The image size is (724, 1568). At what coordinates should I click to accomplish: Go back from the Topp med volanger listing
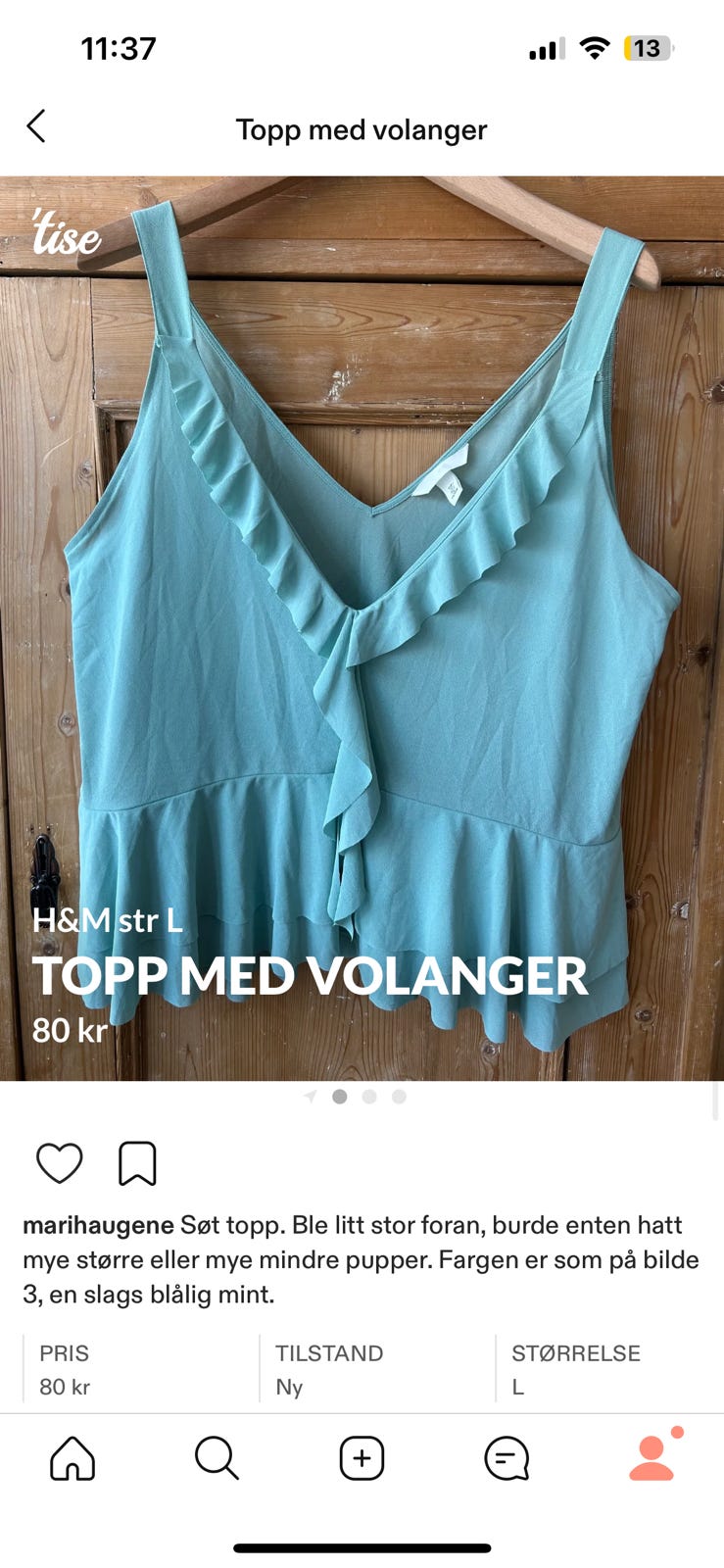click(36, 127)
